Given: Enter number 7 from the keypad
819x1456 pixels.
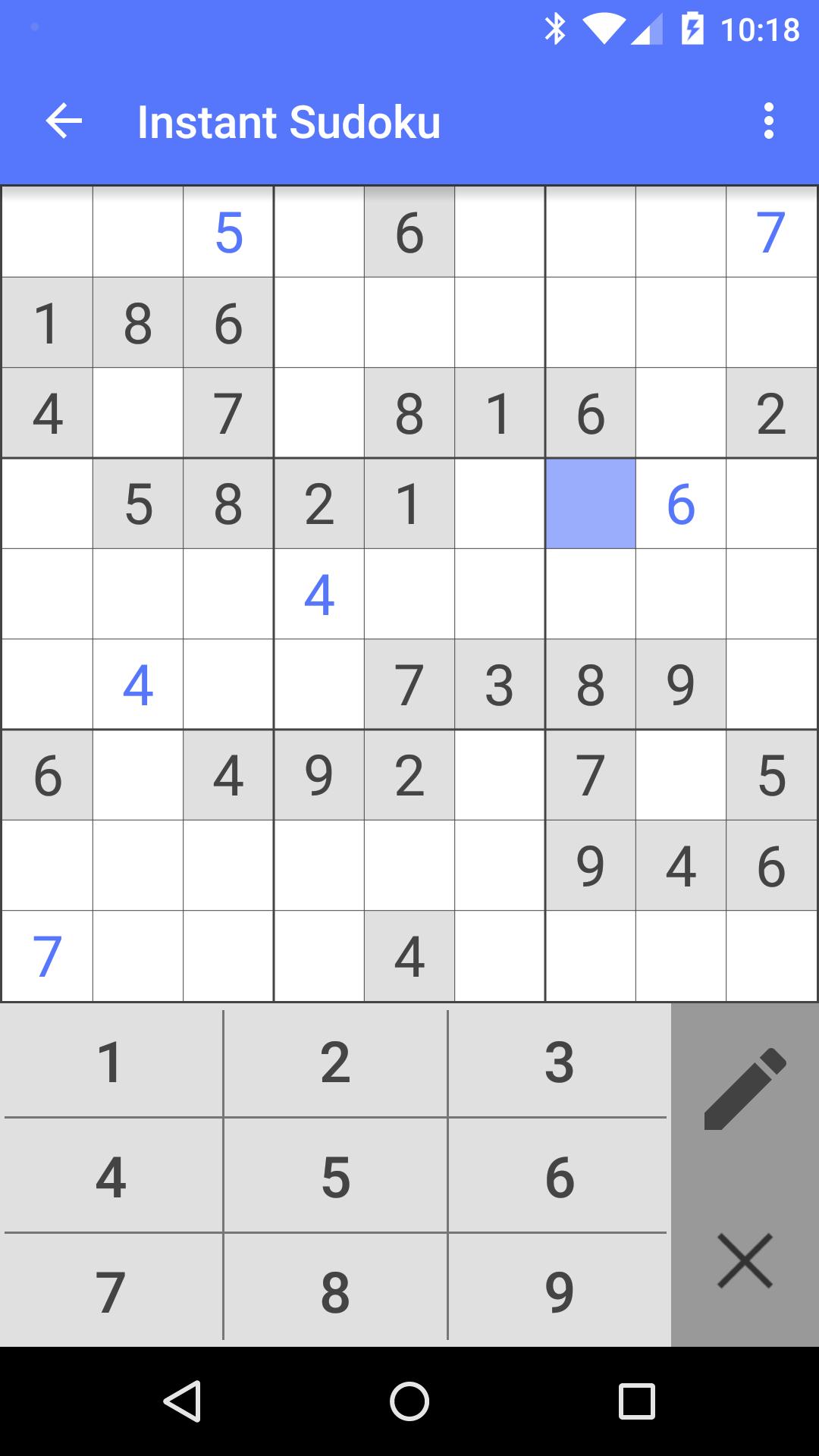Looking at the screenshot, I should click(x=111, y=1292).
